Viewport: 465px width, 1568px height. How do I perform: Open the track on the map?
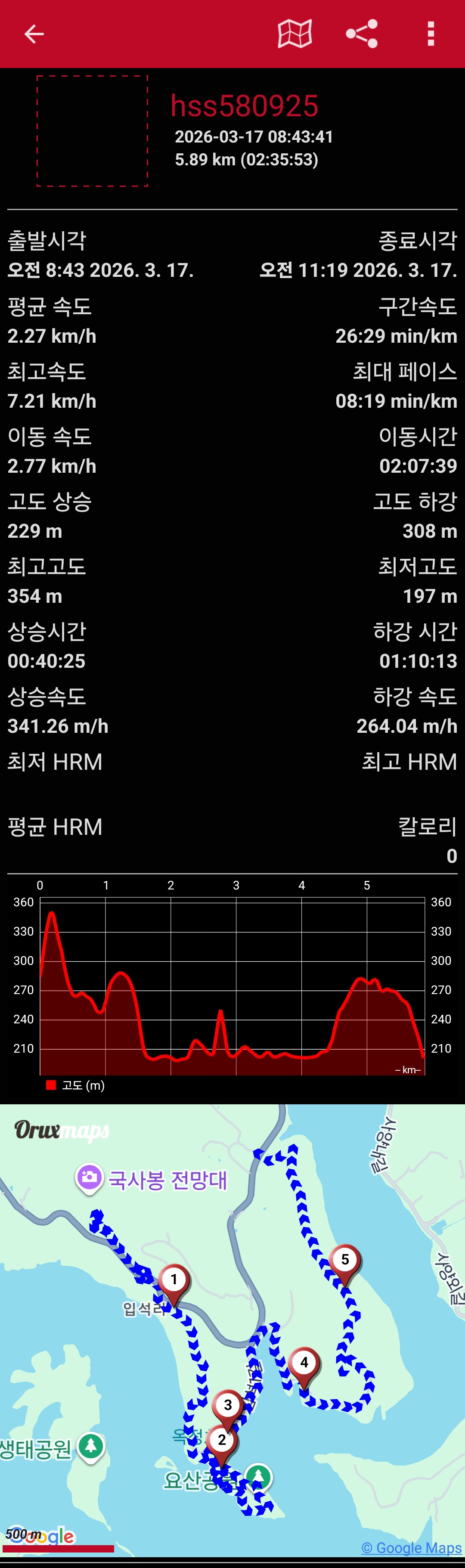point(294,34)
